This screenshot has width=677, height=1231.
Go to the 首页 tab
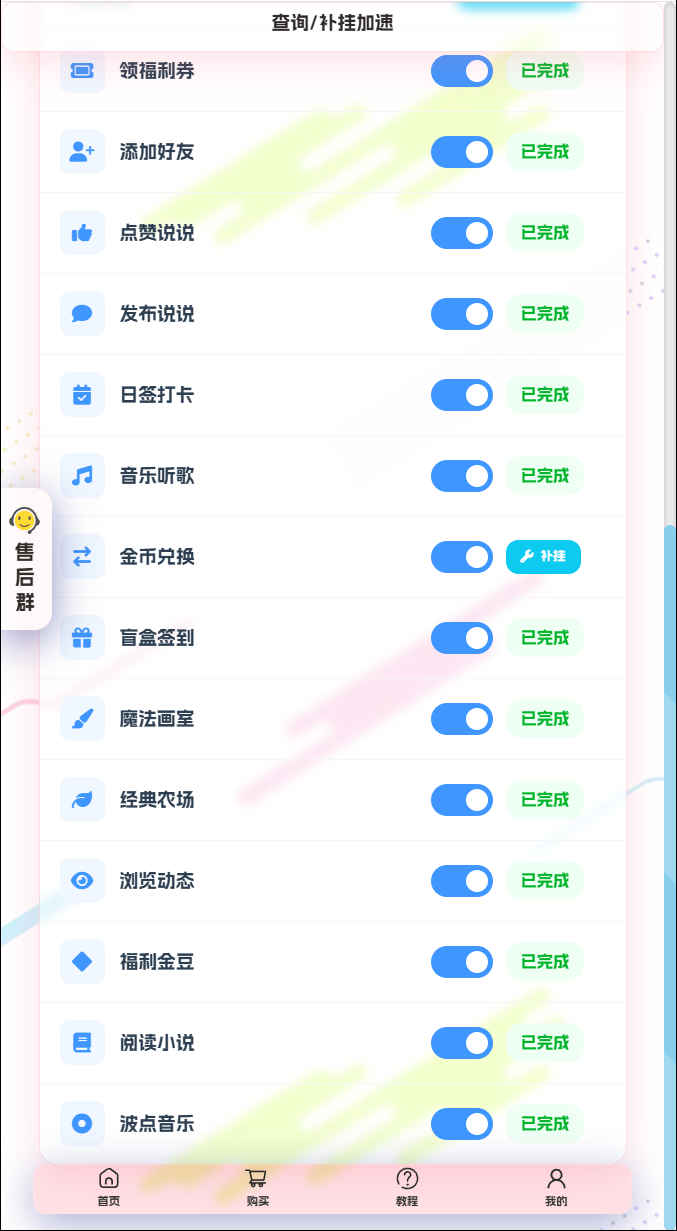[x=109, y=1187]
